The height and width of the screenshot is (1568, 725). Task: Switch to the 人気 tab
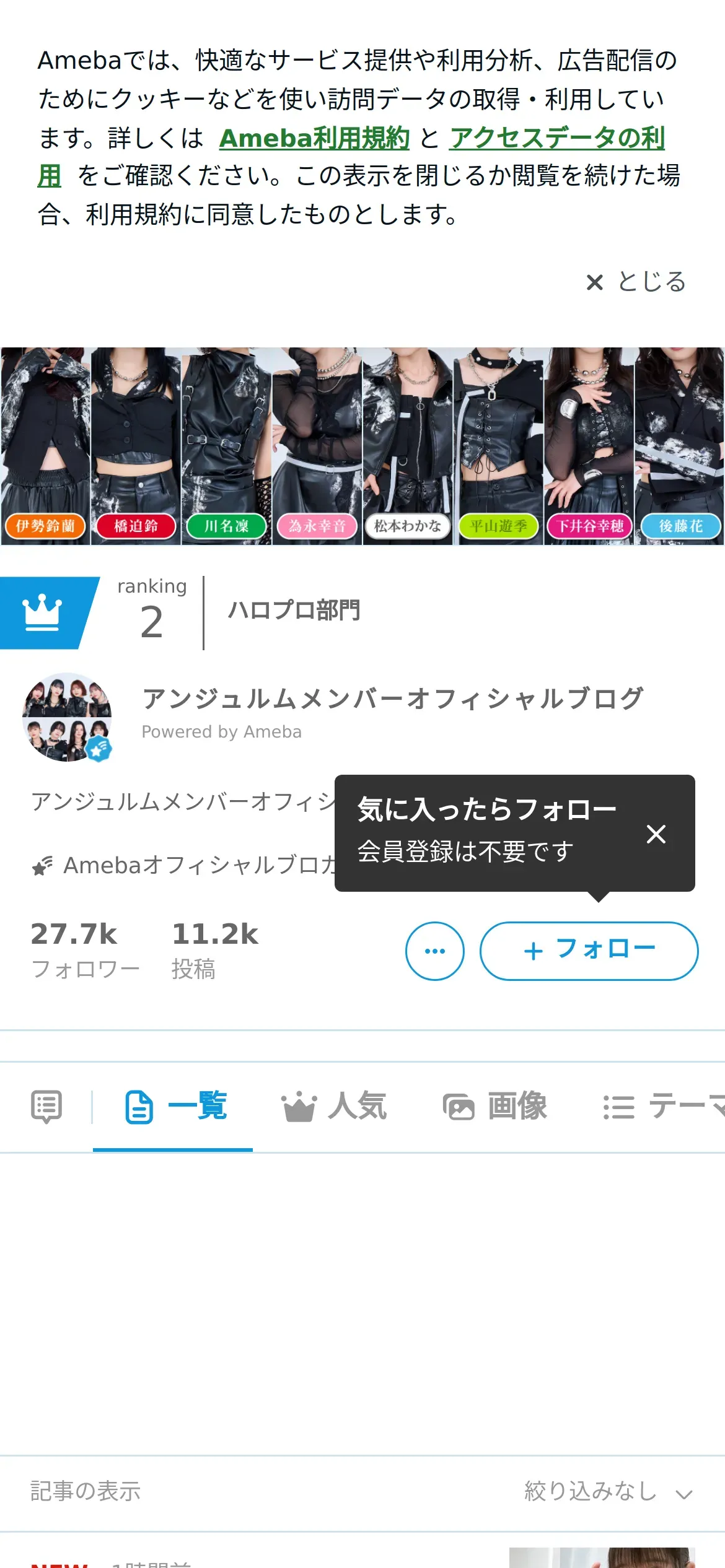pyautogui.click(x=335, y=1107)
